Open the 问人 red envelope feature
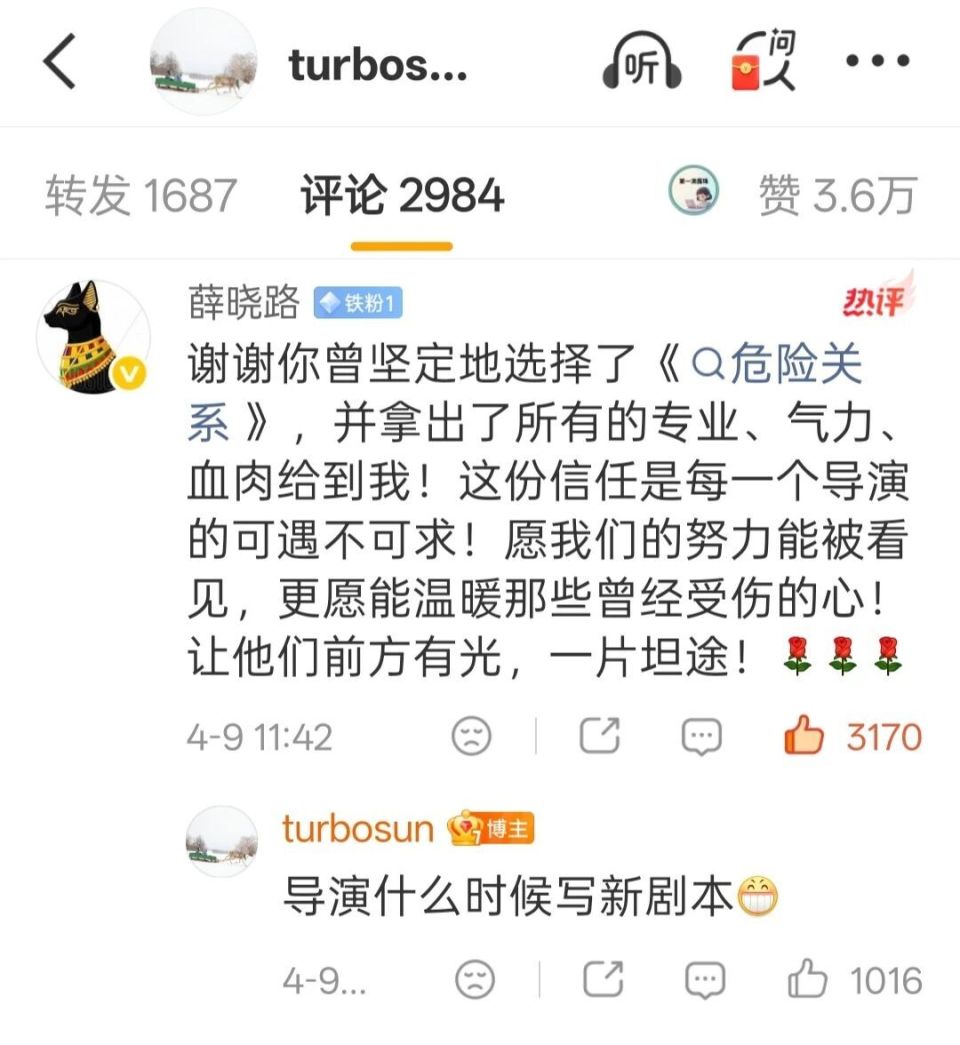Image resolution: width=960 pixels, height=1045 pixels. pyautogui.click(x=765, y=62)
